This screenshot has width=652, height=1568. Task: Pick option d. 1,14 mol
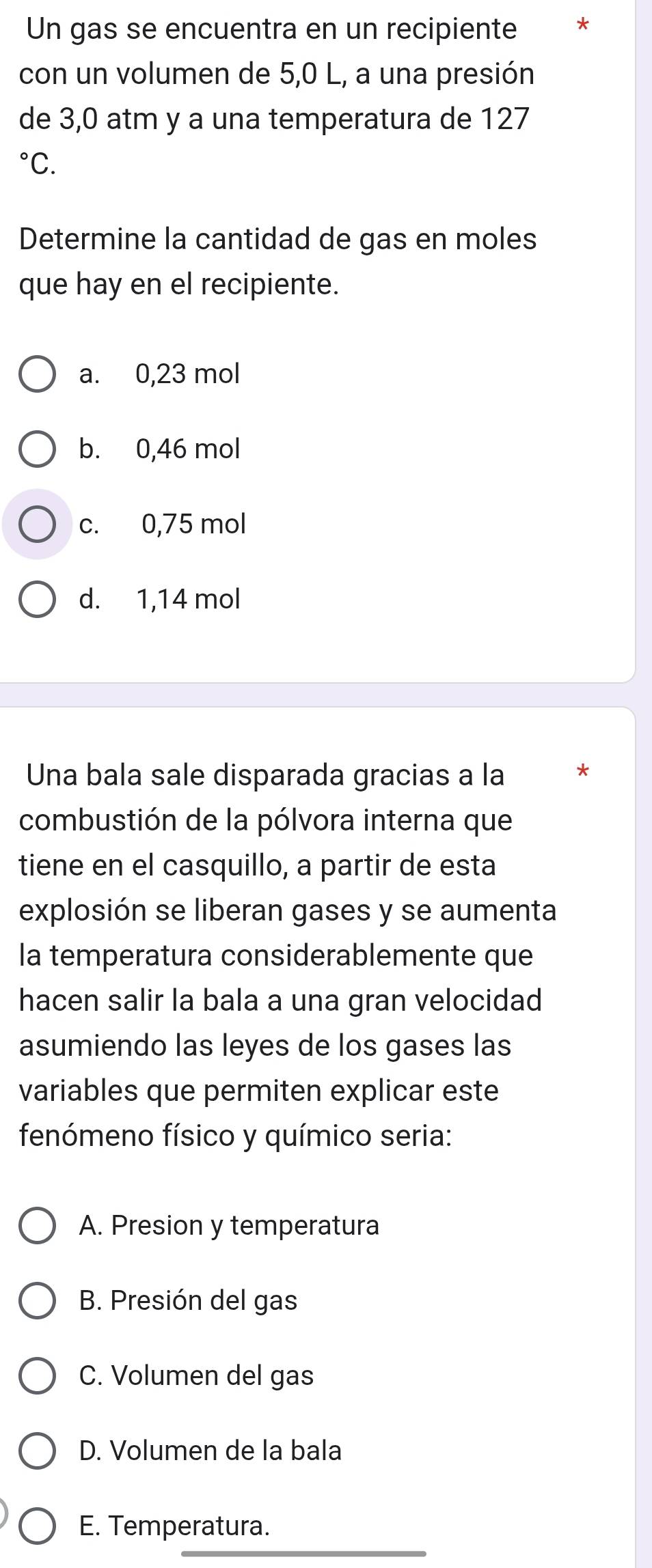38,600
